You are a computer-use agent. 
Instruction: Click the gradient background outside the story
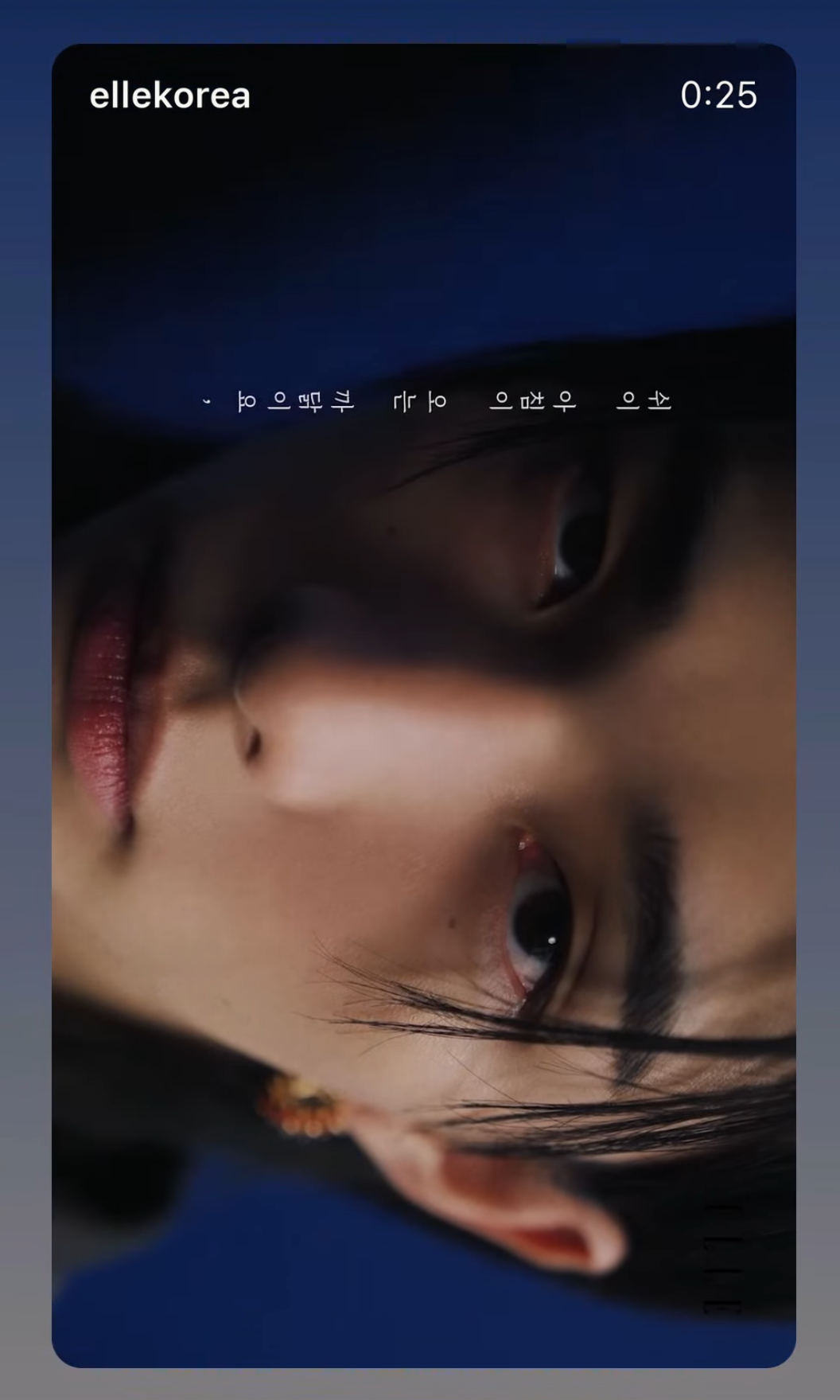click(24, 700)
